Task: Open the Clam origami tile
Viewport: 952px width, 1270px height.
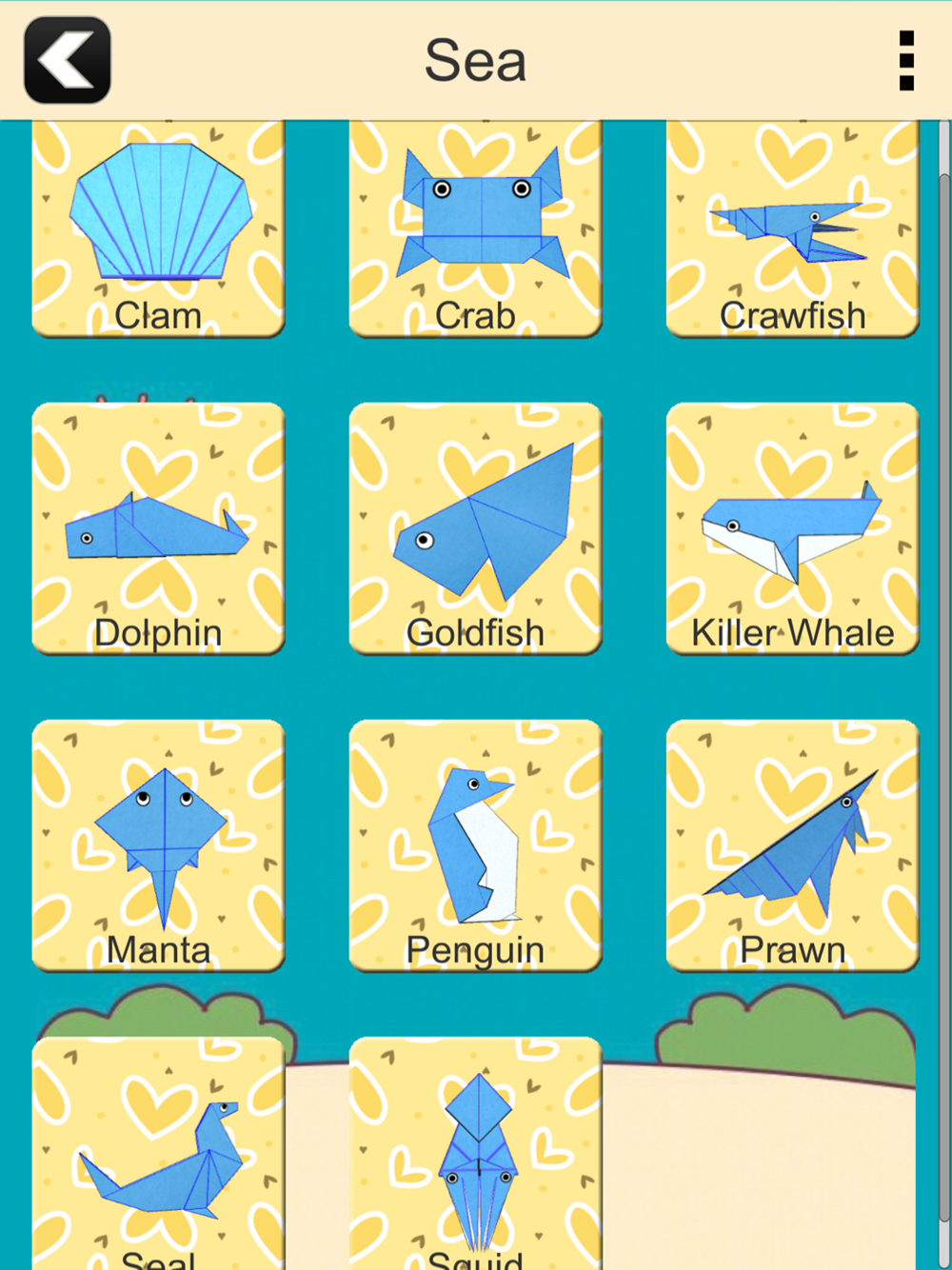Action: [x=158, y=228]
